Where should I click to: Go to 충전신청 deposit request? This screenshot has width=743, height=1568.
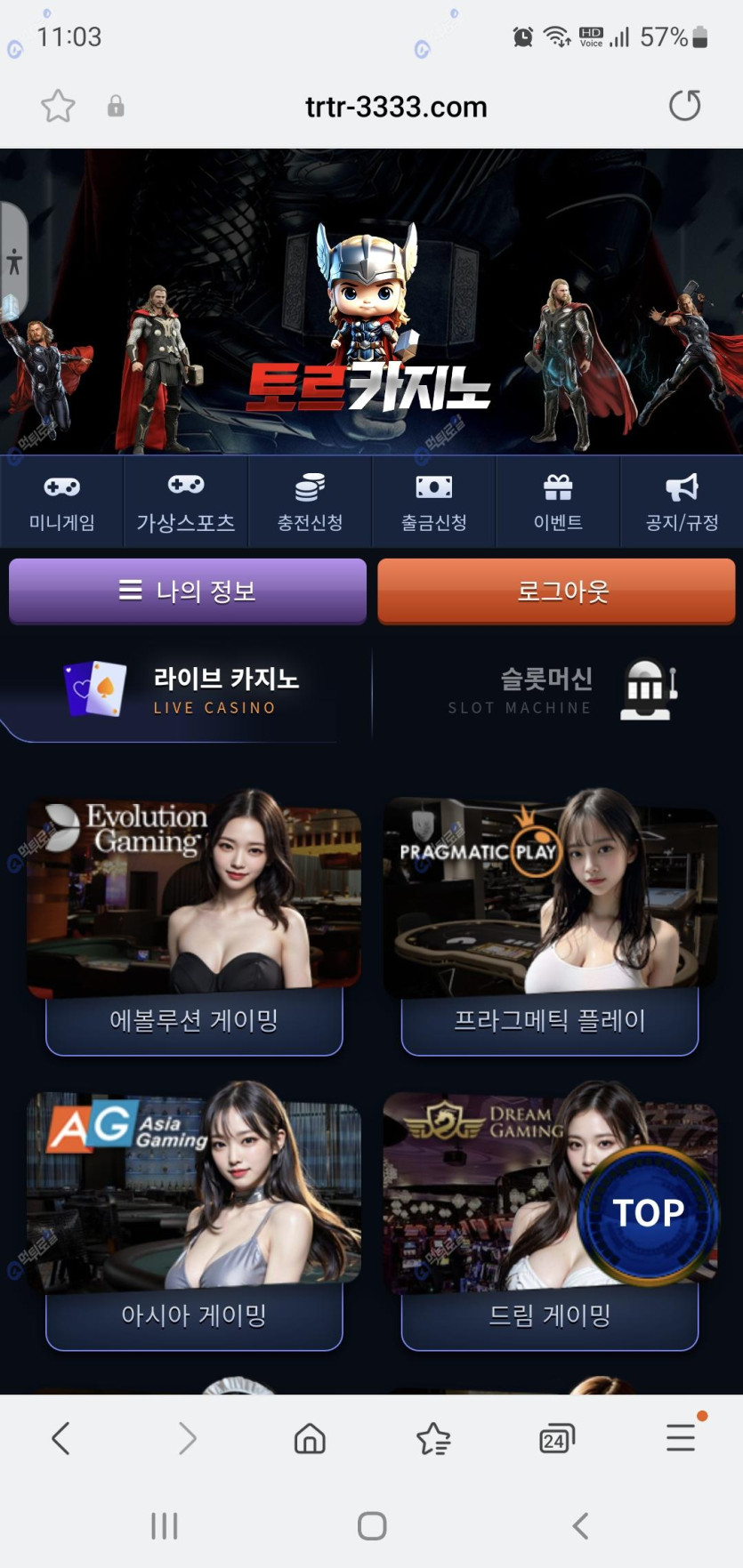(x=310, y=503)
